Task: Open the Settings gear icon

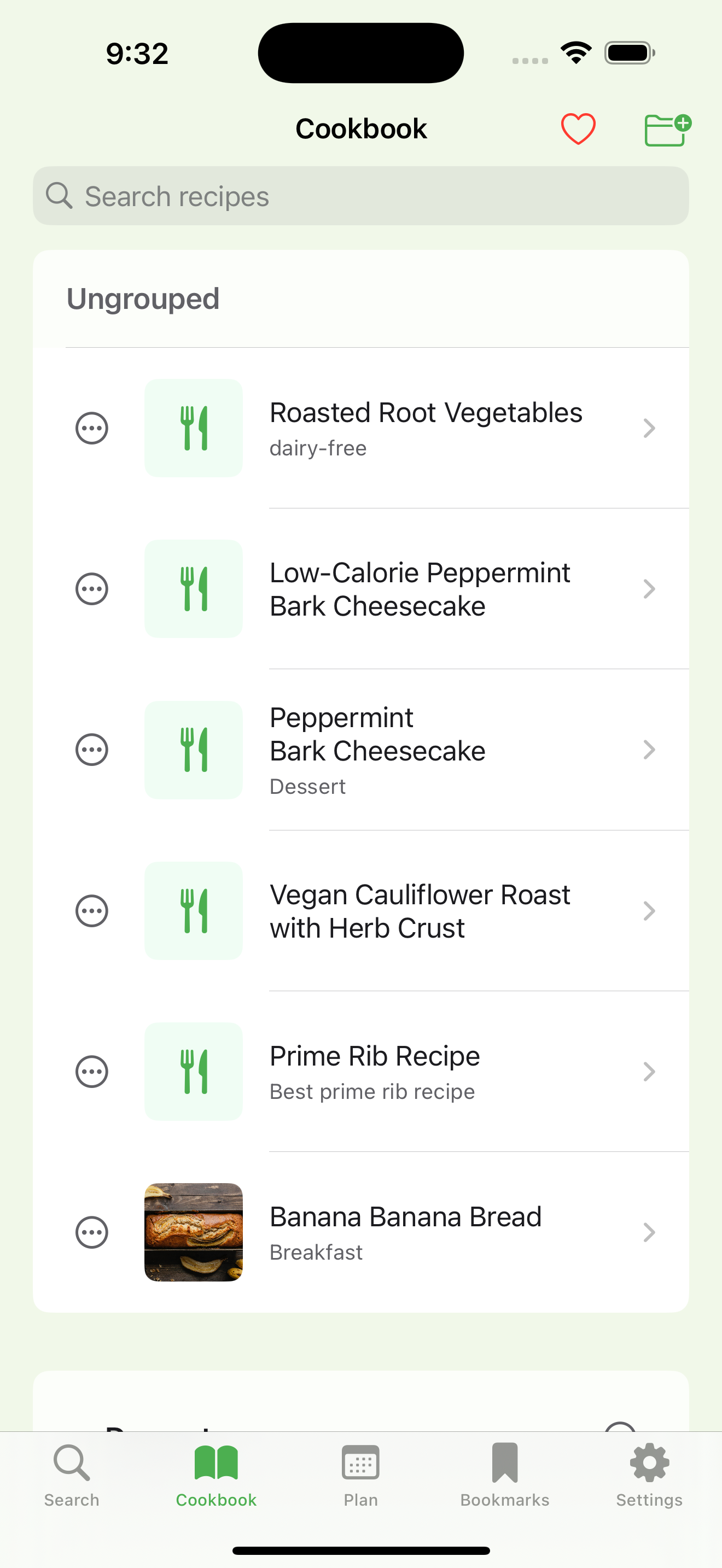Action: pos(648,1461)
